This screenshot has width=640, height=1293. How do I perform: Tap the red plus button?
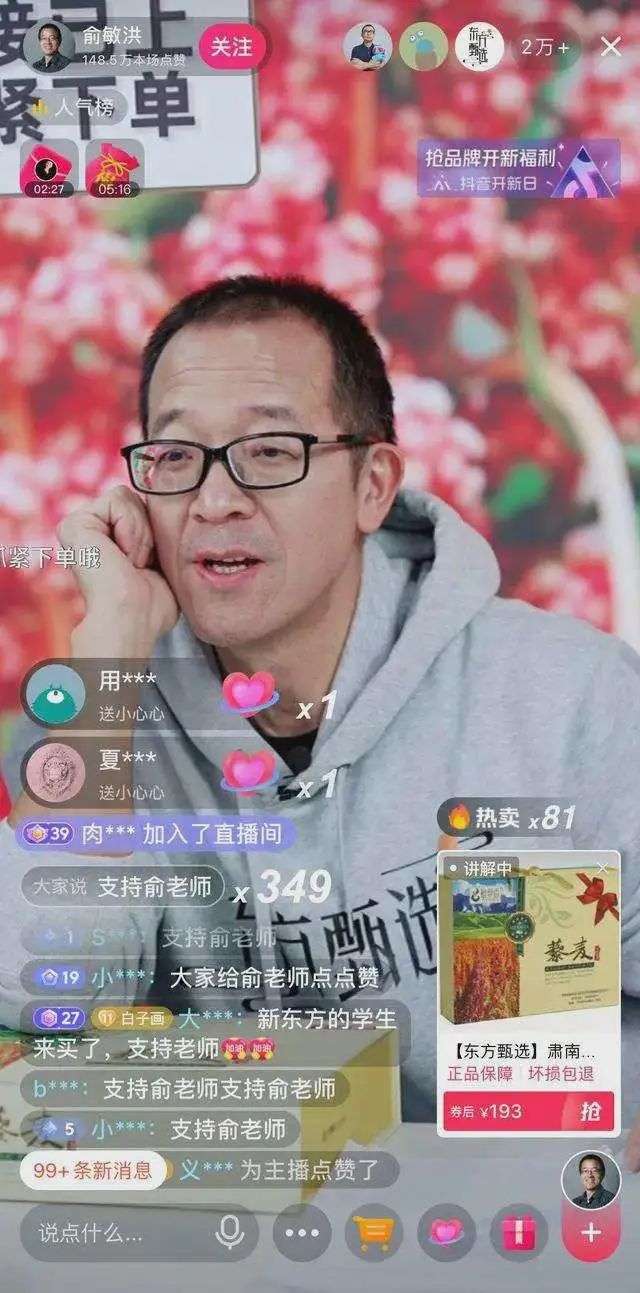tap(591, 1232)
